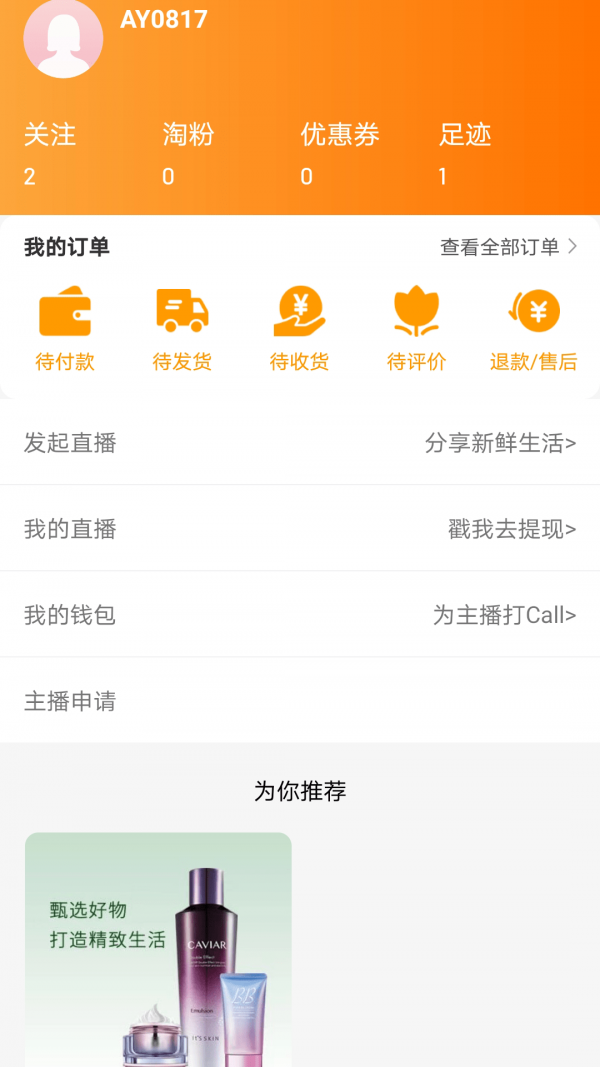Tap the 主播申请 row
Screen dimensions: 600x1067
[300, 701]
